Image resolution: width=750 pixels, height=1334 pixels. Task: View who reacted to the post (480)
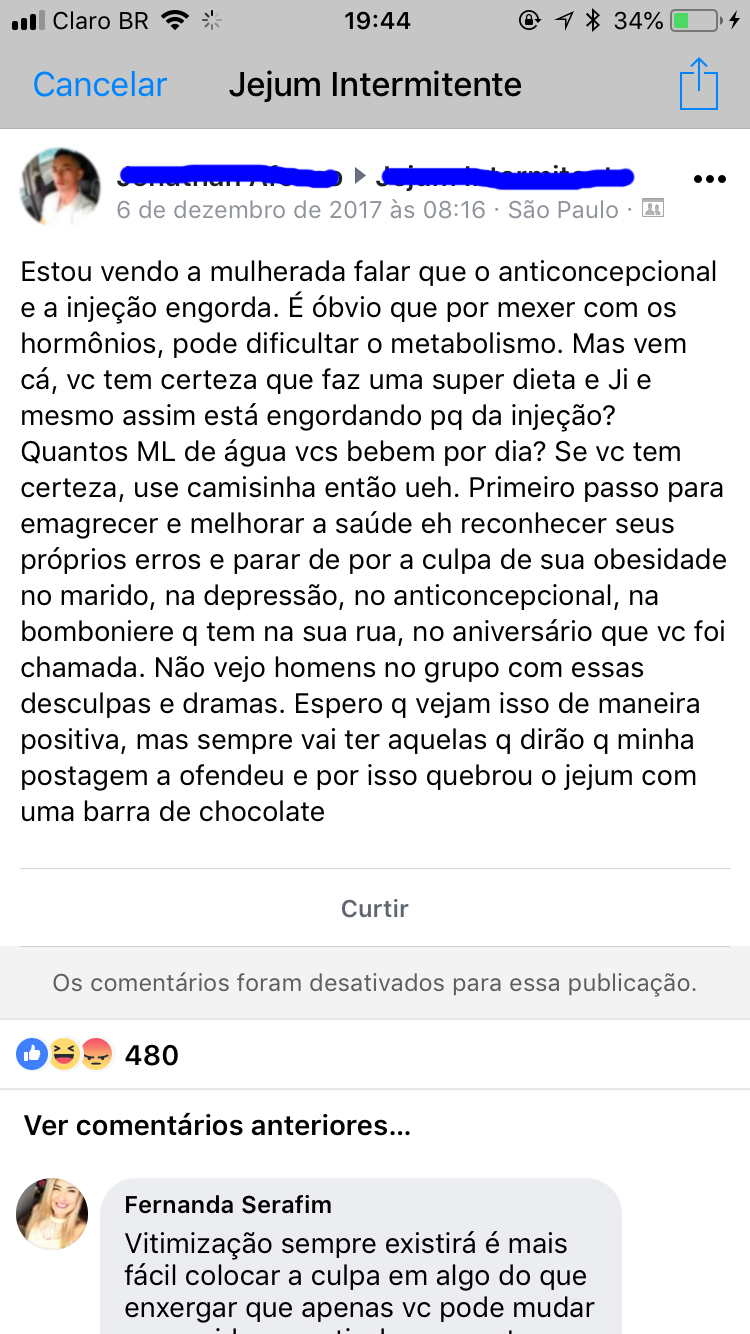[x=98, y=1054]
